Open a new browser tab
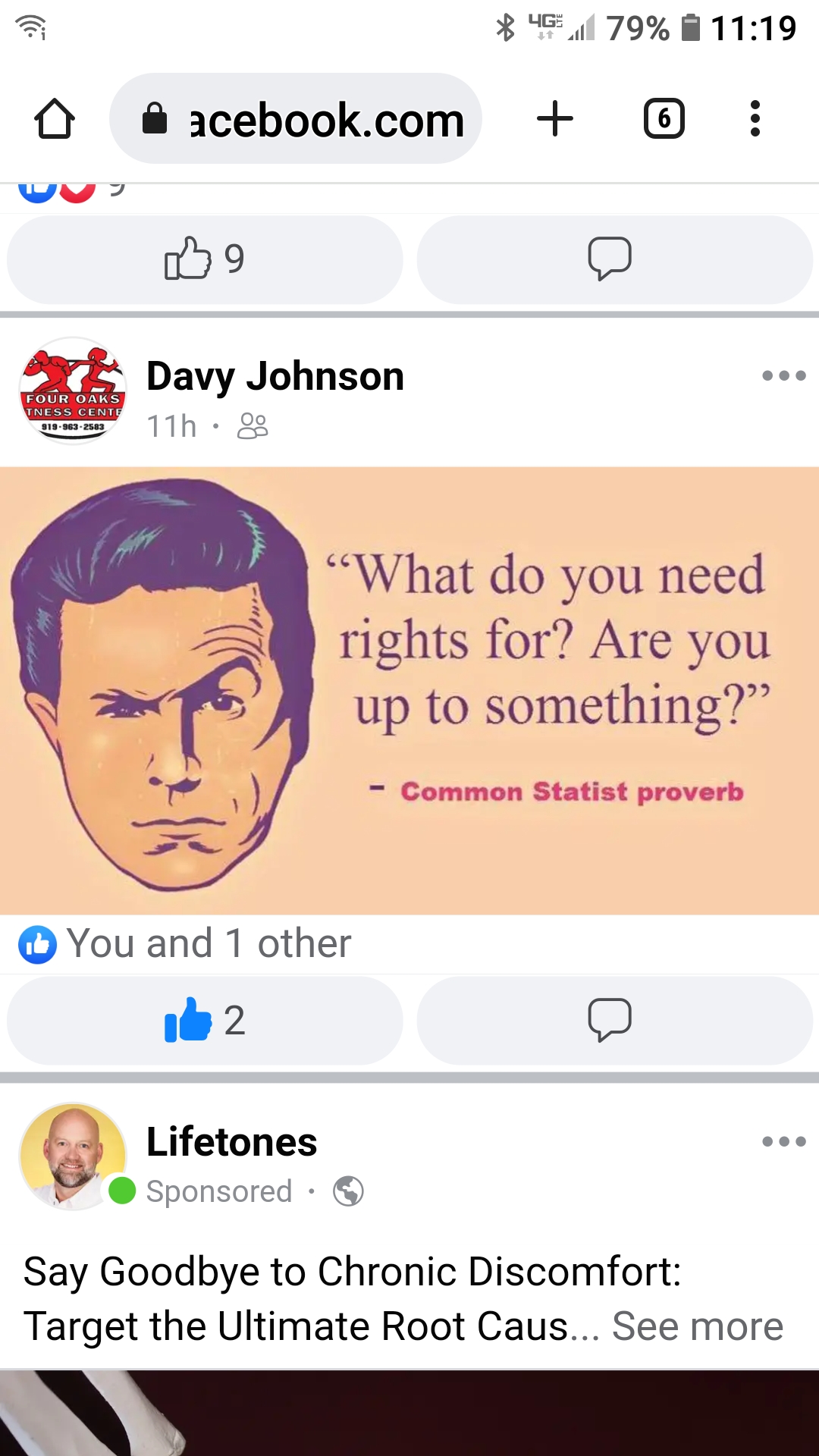 pos(554,119)
